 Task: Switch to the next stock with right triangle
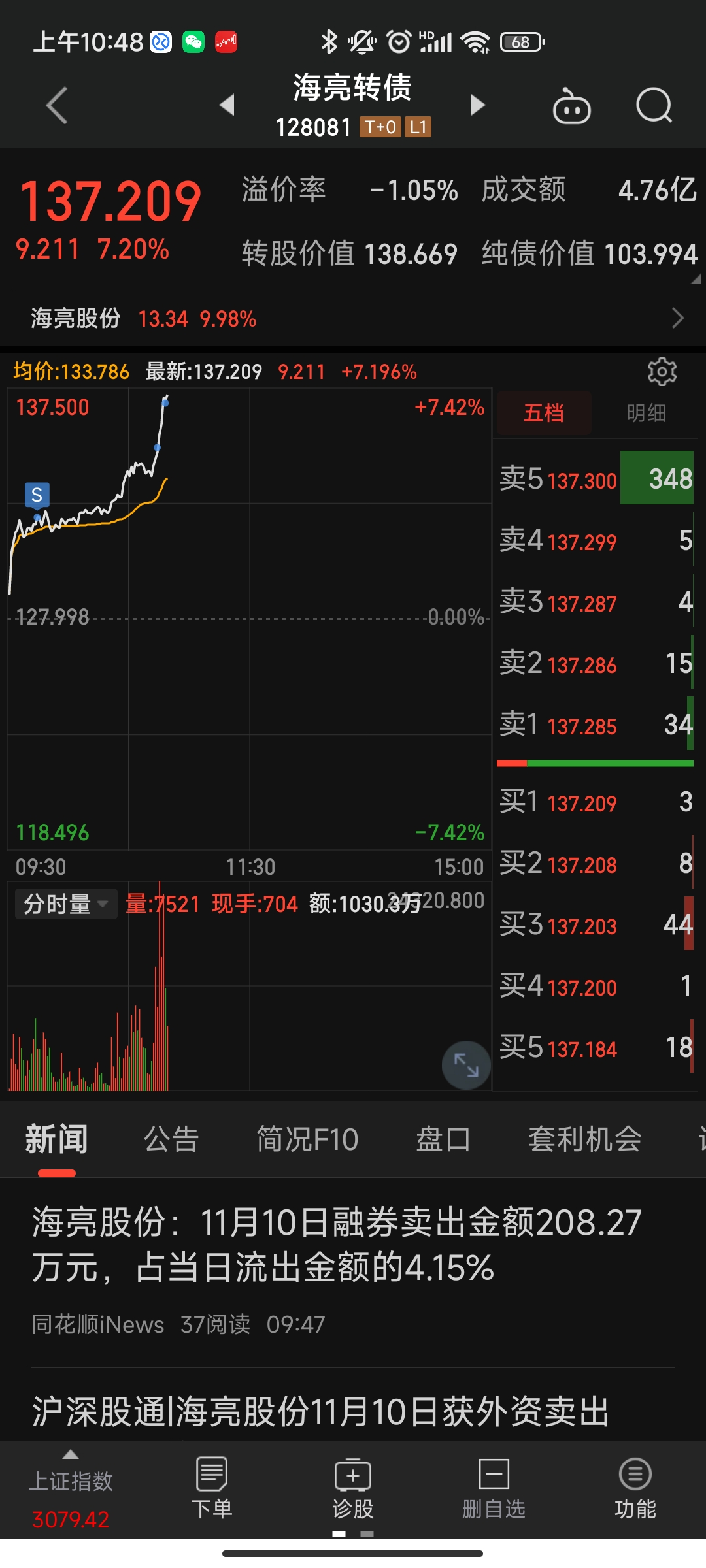click(478, 105)
